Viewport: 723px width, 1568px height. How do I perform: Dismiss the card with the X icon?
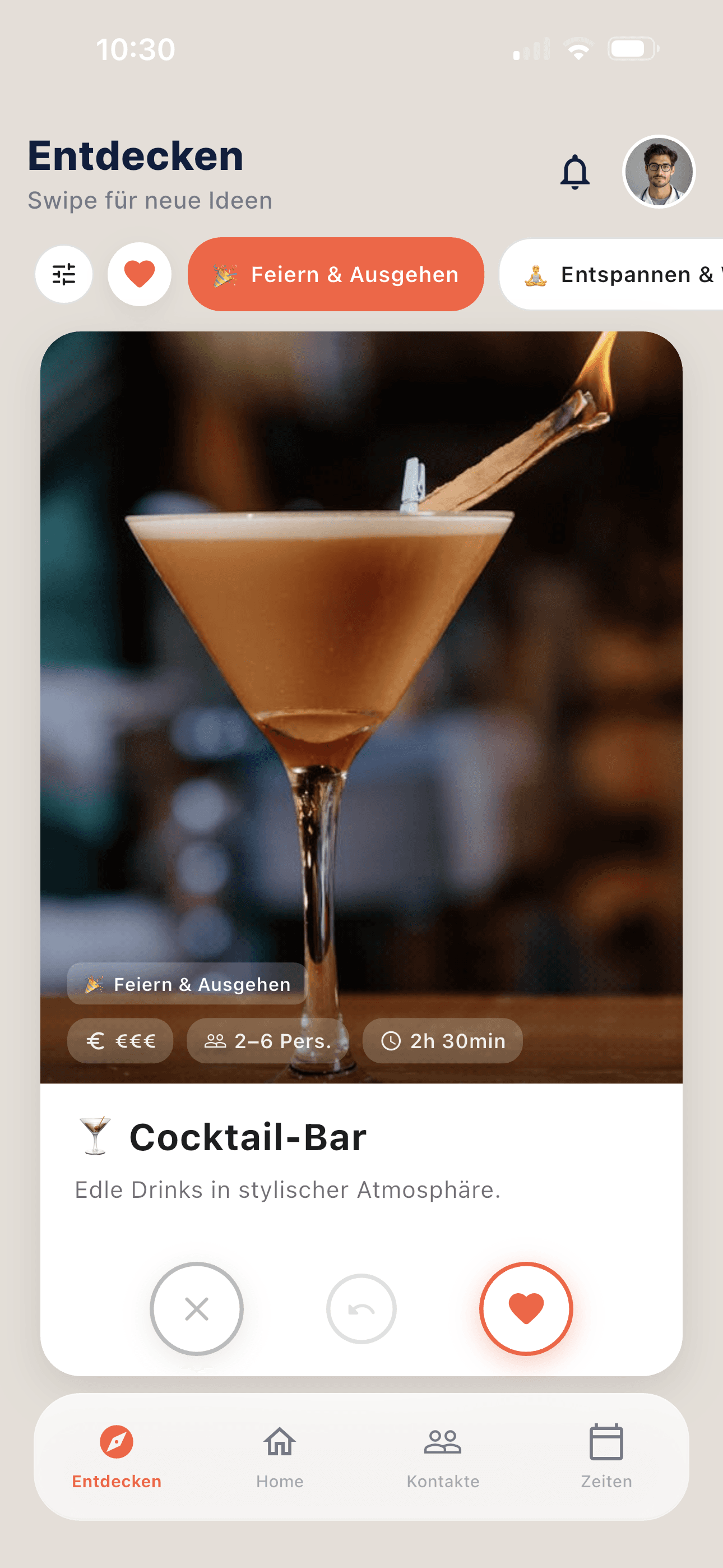196,1309
